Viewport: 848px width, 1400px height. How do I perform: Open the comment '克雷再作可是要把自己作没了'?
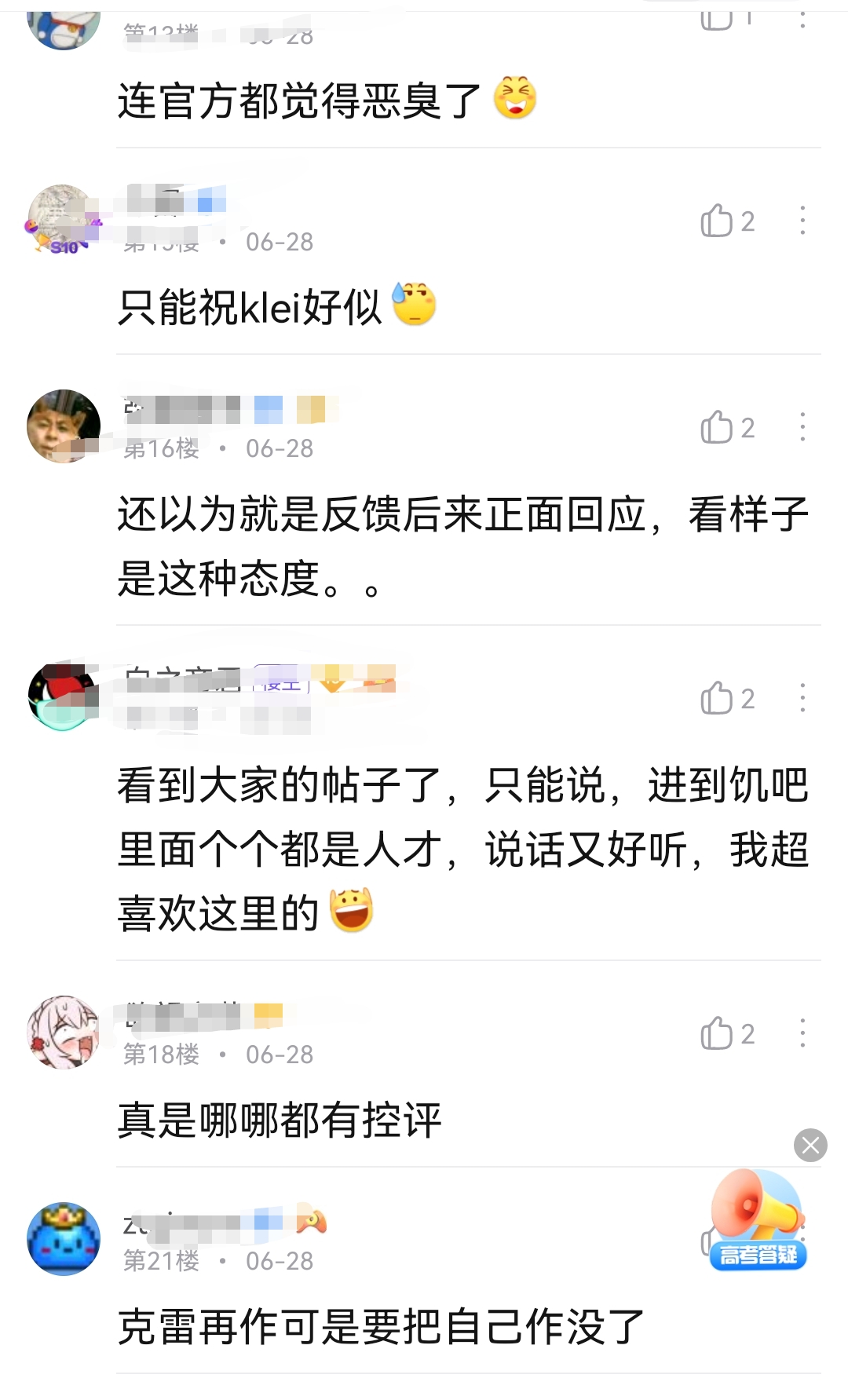click(381, 1328)
